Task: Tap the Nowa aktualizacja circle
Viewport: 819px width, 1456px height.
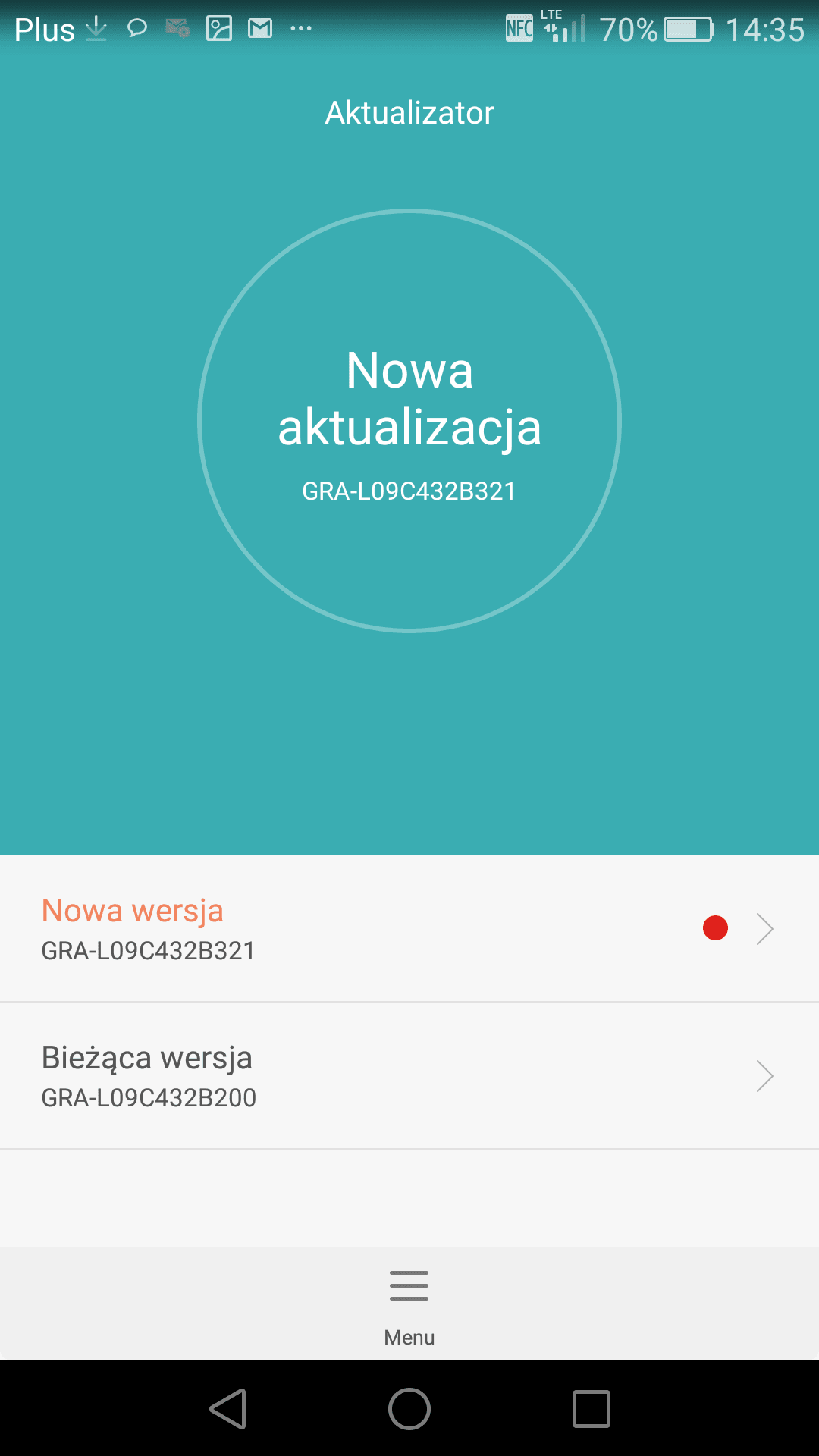Action: 409,420
